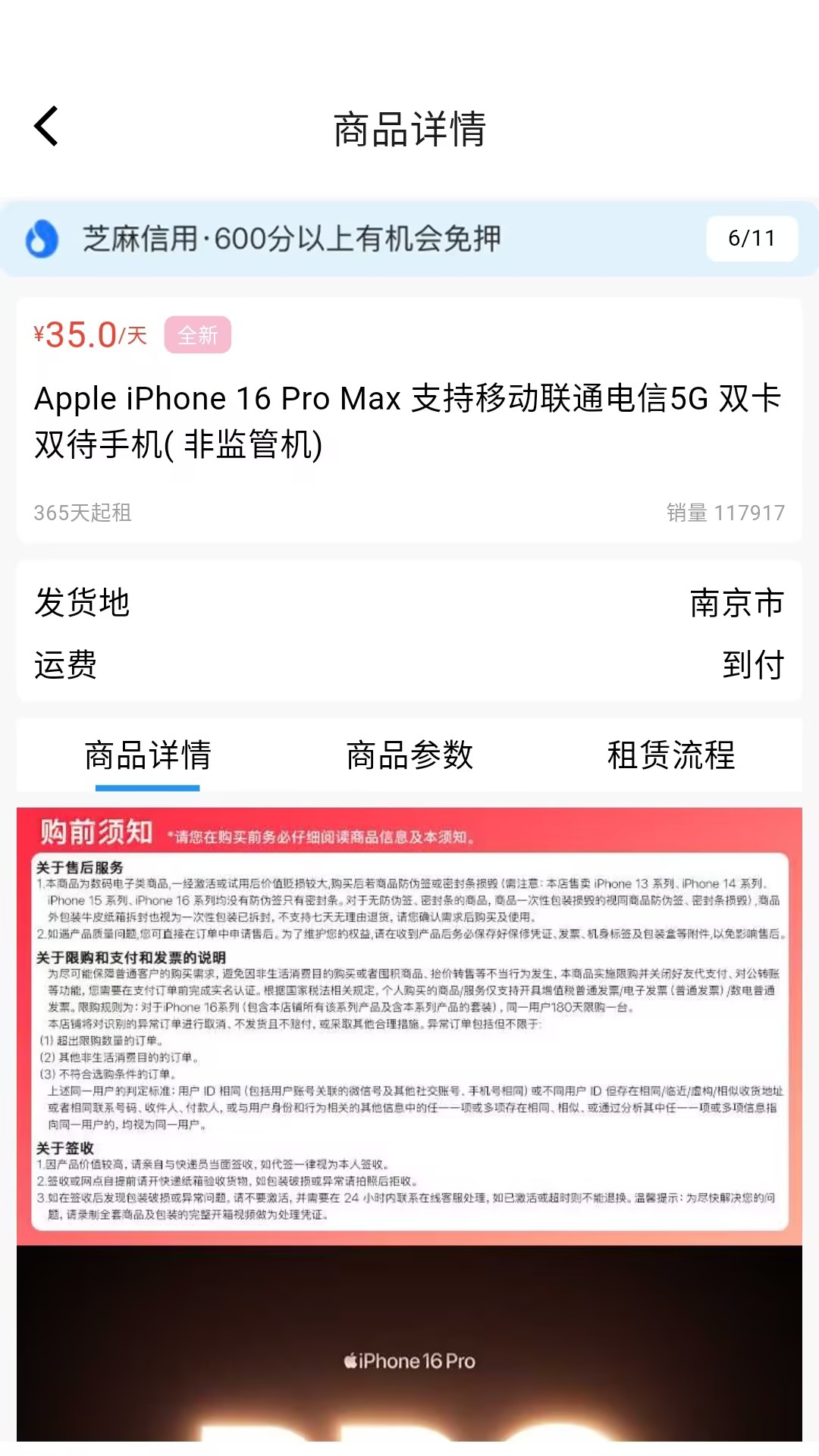The height and width of the screenshot is (1456, 819).
Task: Open the 芝麻信用 deposit-free banner
Action: click(291, 239)
